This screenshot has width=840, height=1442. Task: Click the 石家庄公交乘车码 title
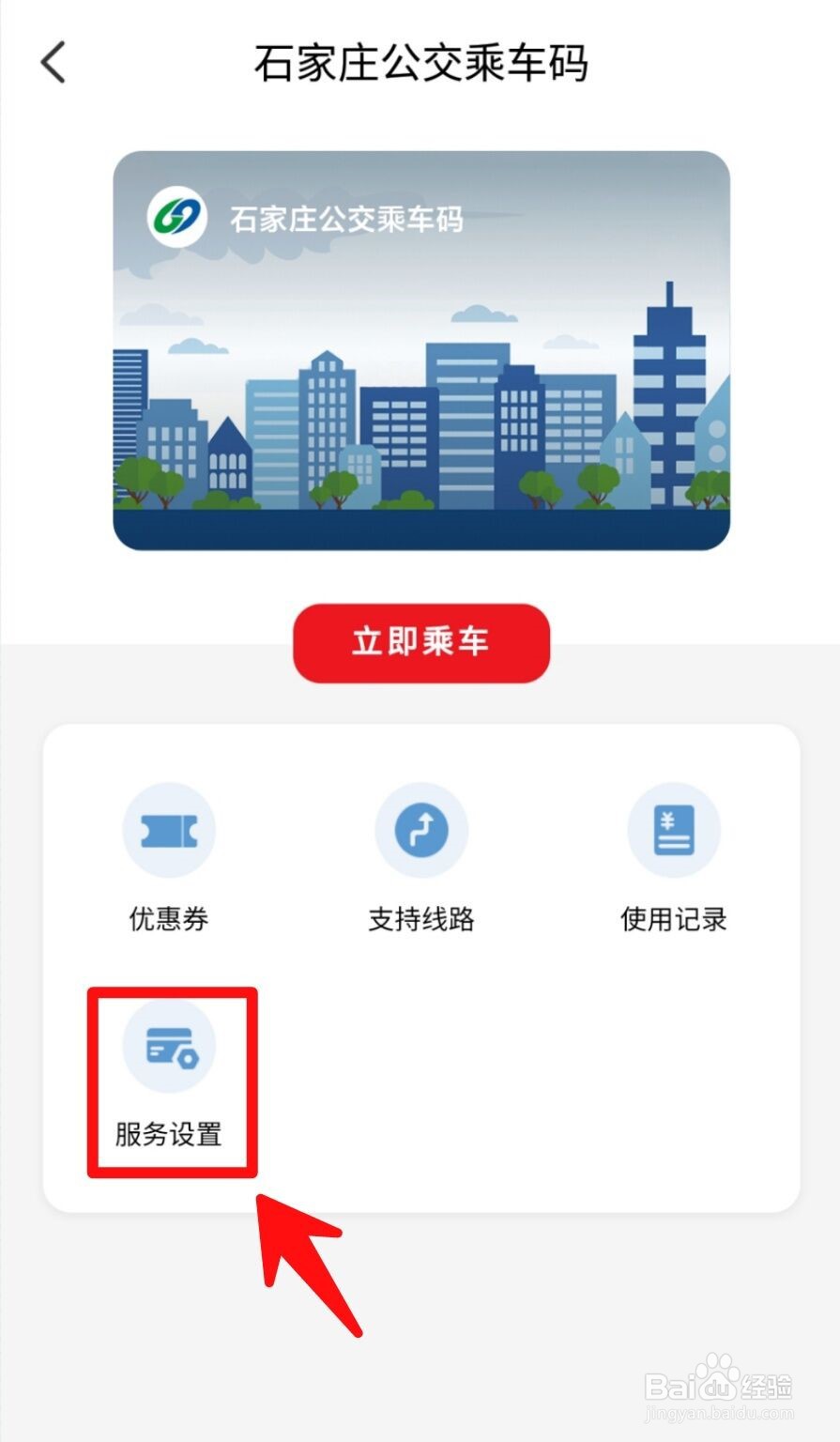(420, 62)
